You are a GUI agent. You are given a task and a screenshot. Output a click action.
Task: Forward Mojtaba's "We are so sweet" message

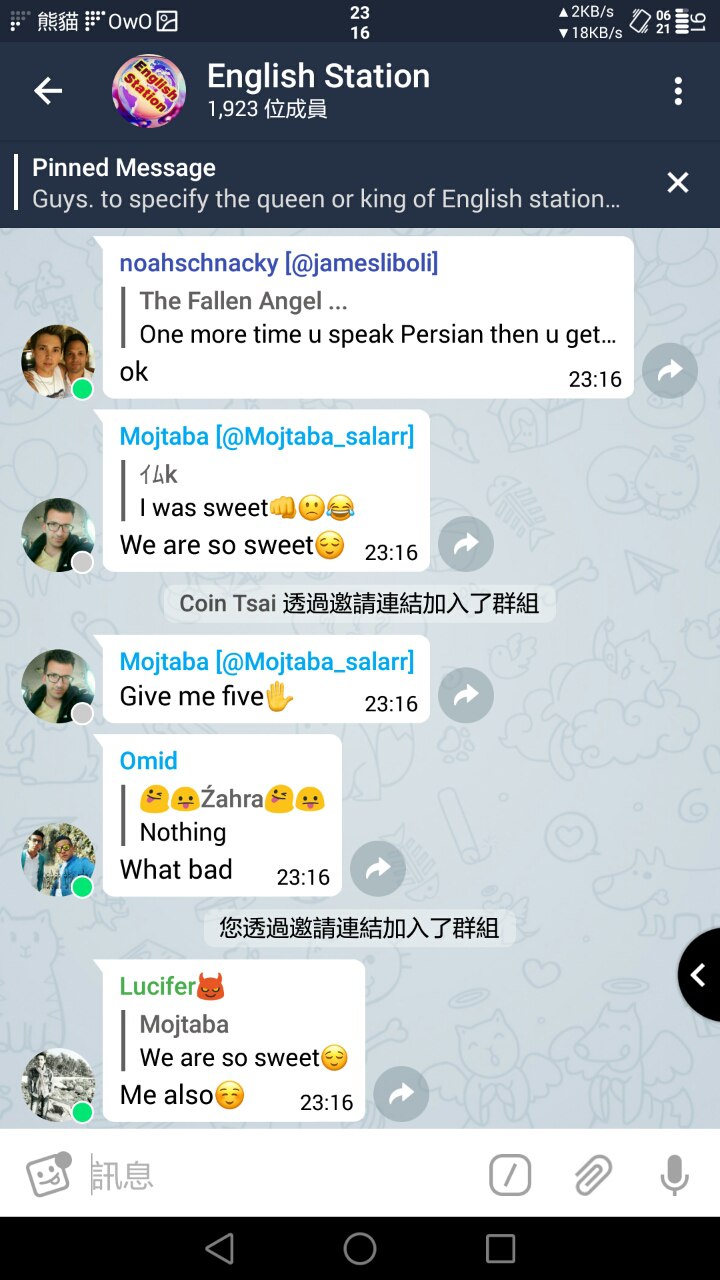[466, 544]
